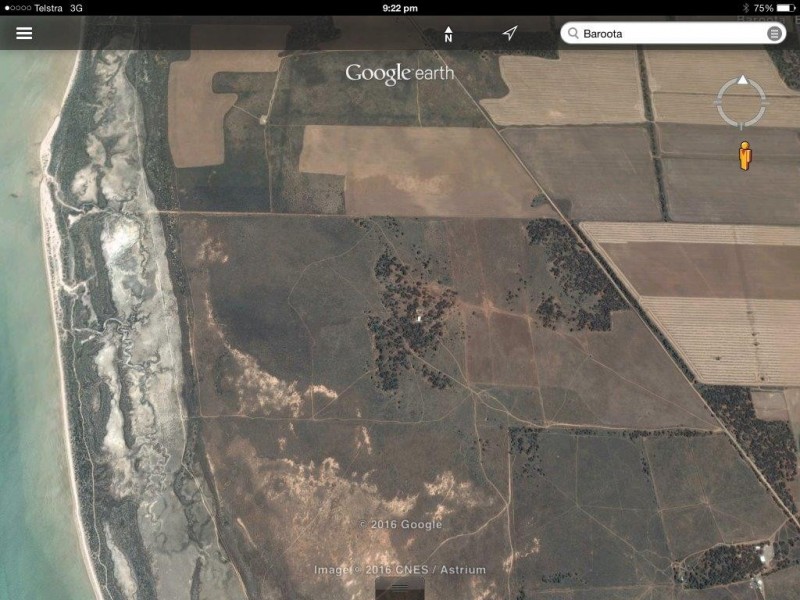Screen dimensions: 800x600
Task: Select the Street View pegman
Action: pos(744,157)
